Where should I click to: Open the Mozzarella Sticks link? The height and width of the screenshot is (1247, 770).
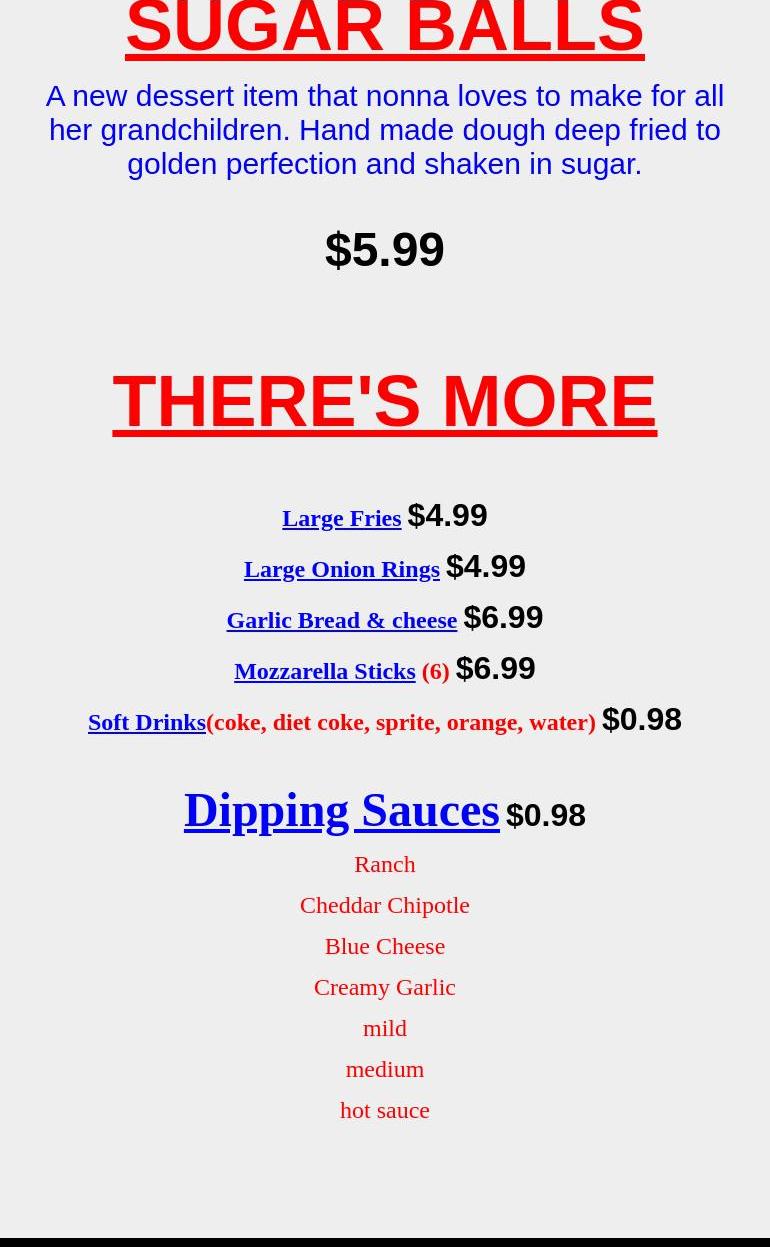(324, 671)
